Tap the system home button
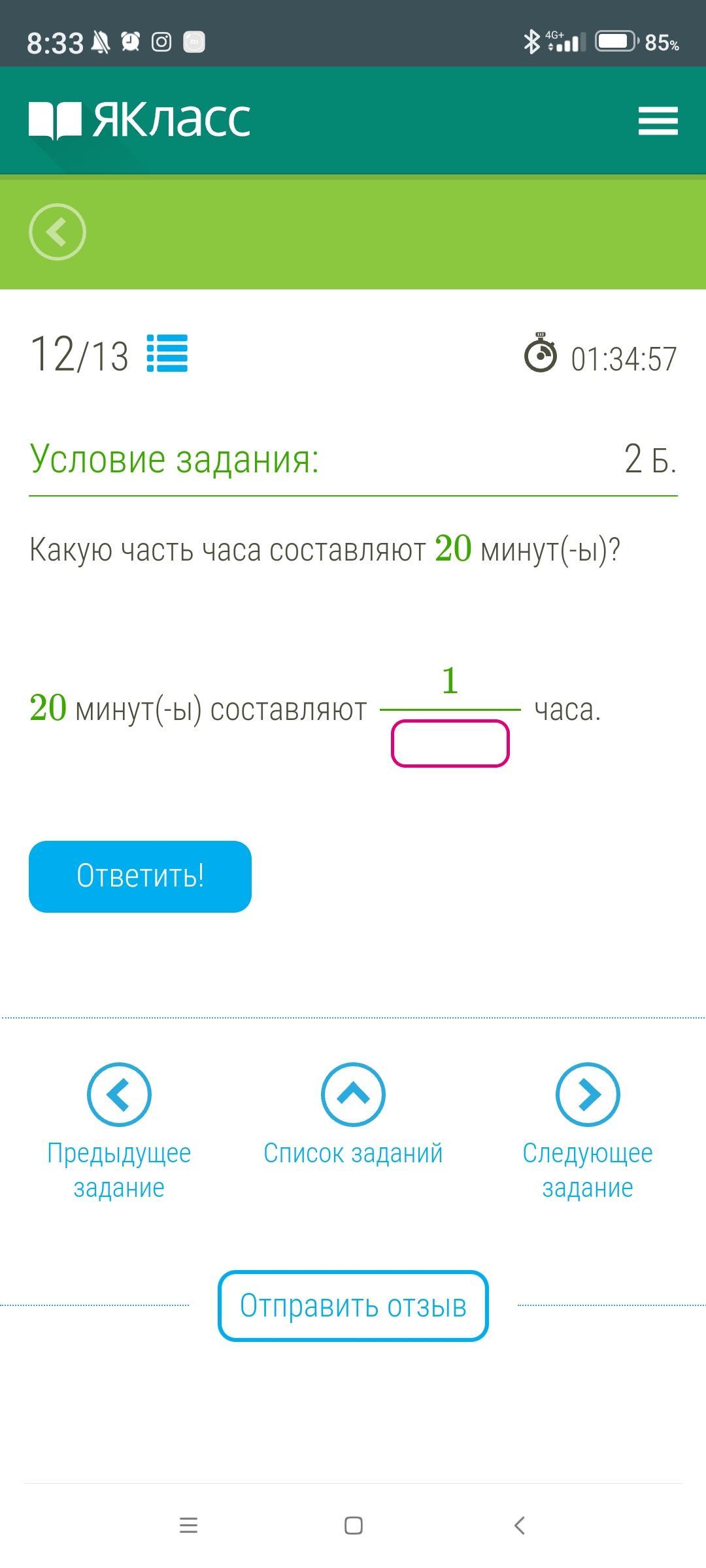The image size is (706, 1568). pyautogui.click(x=353, y=1526)
